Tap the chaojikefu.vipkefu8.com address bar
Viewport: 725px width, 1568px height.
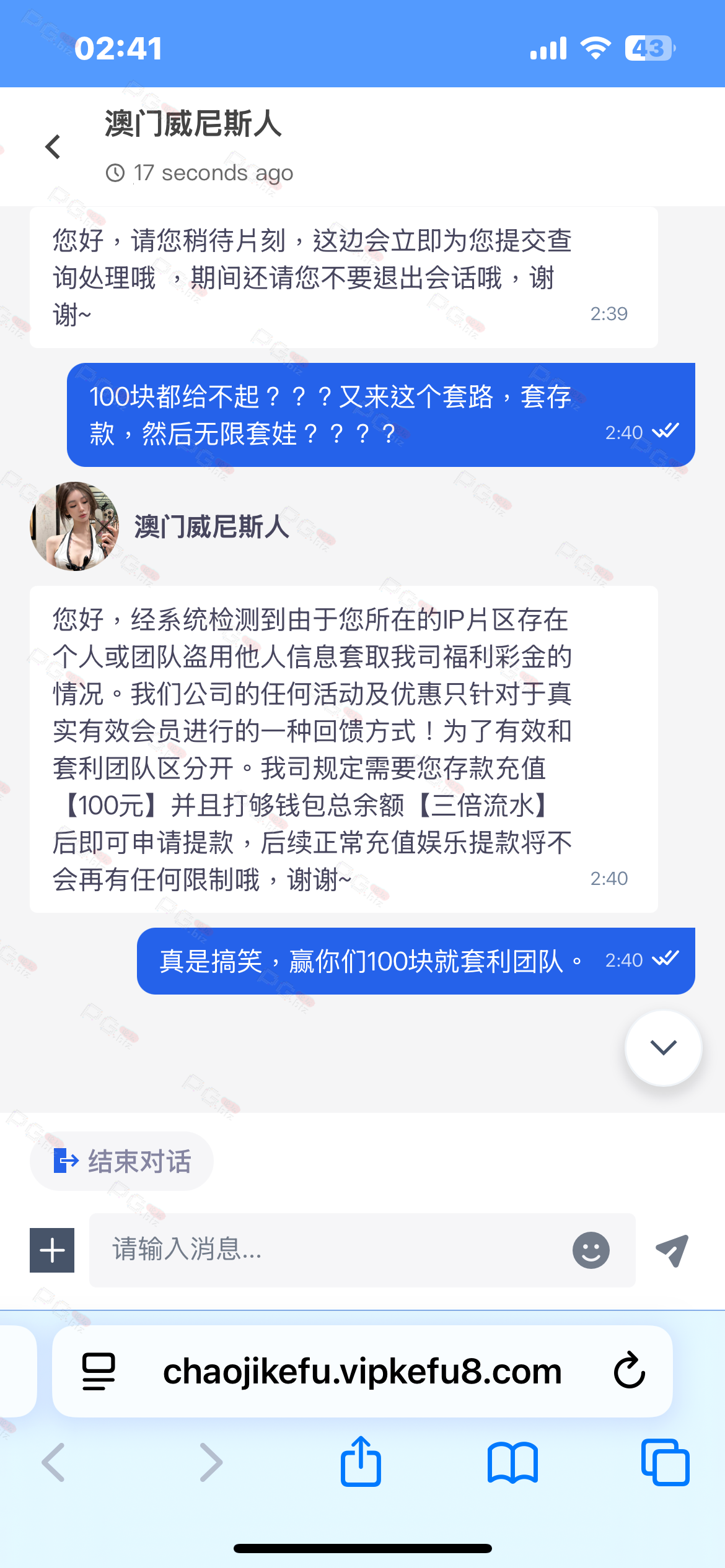point(362,1372)
